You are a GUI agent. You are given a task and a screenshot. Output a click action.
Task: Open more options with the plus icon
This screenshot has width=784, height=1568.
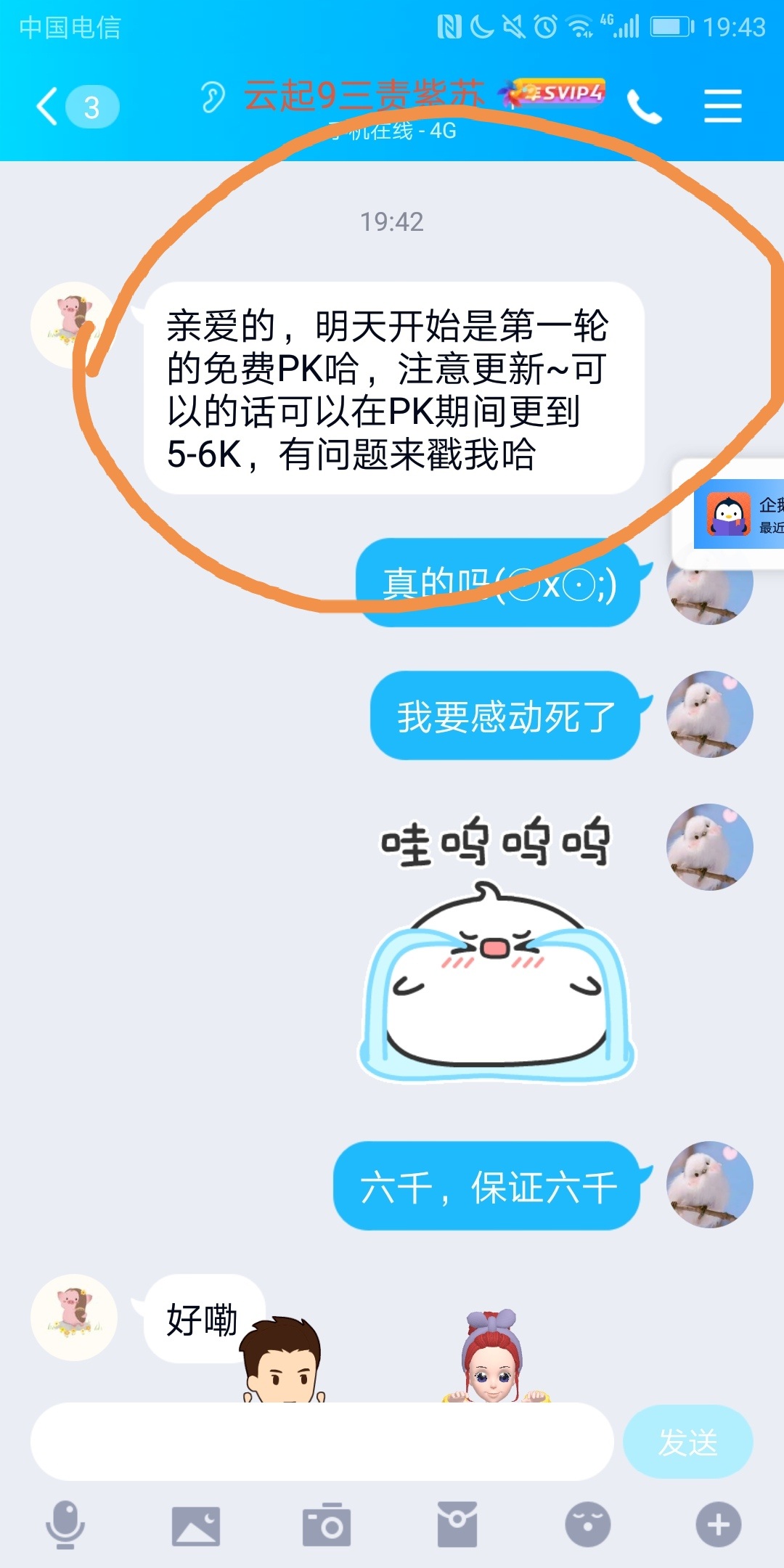click(x=719, y=1524)
